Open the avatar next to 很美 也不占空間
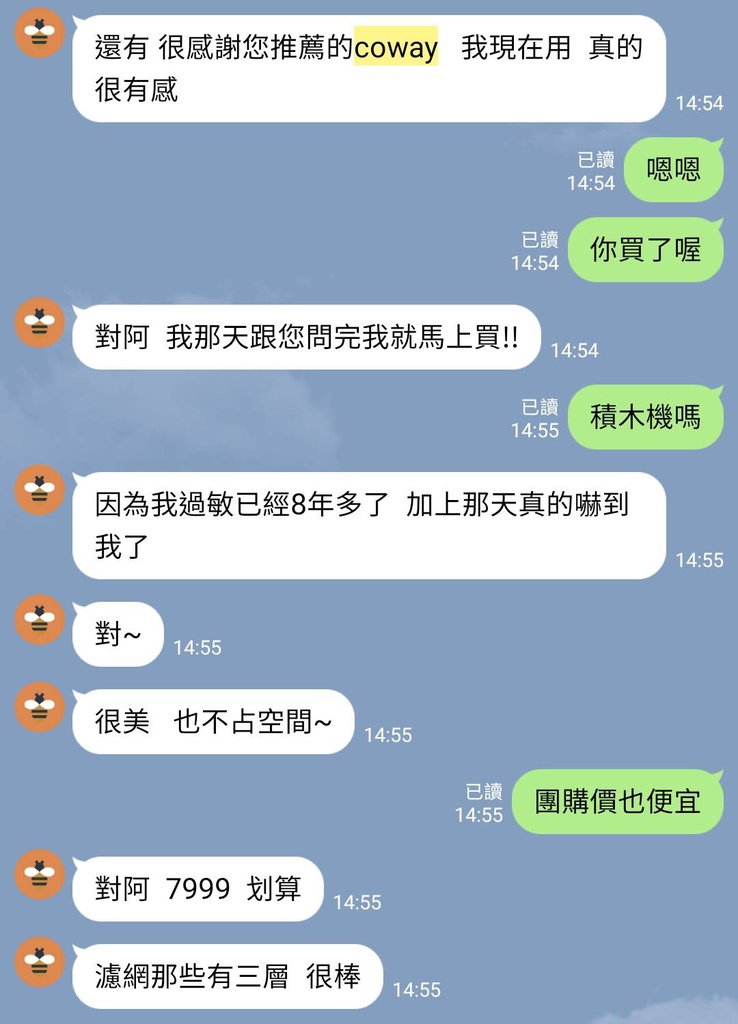Viewport: 738px width, 1024px height. point(40,707)
